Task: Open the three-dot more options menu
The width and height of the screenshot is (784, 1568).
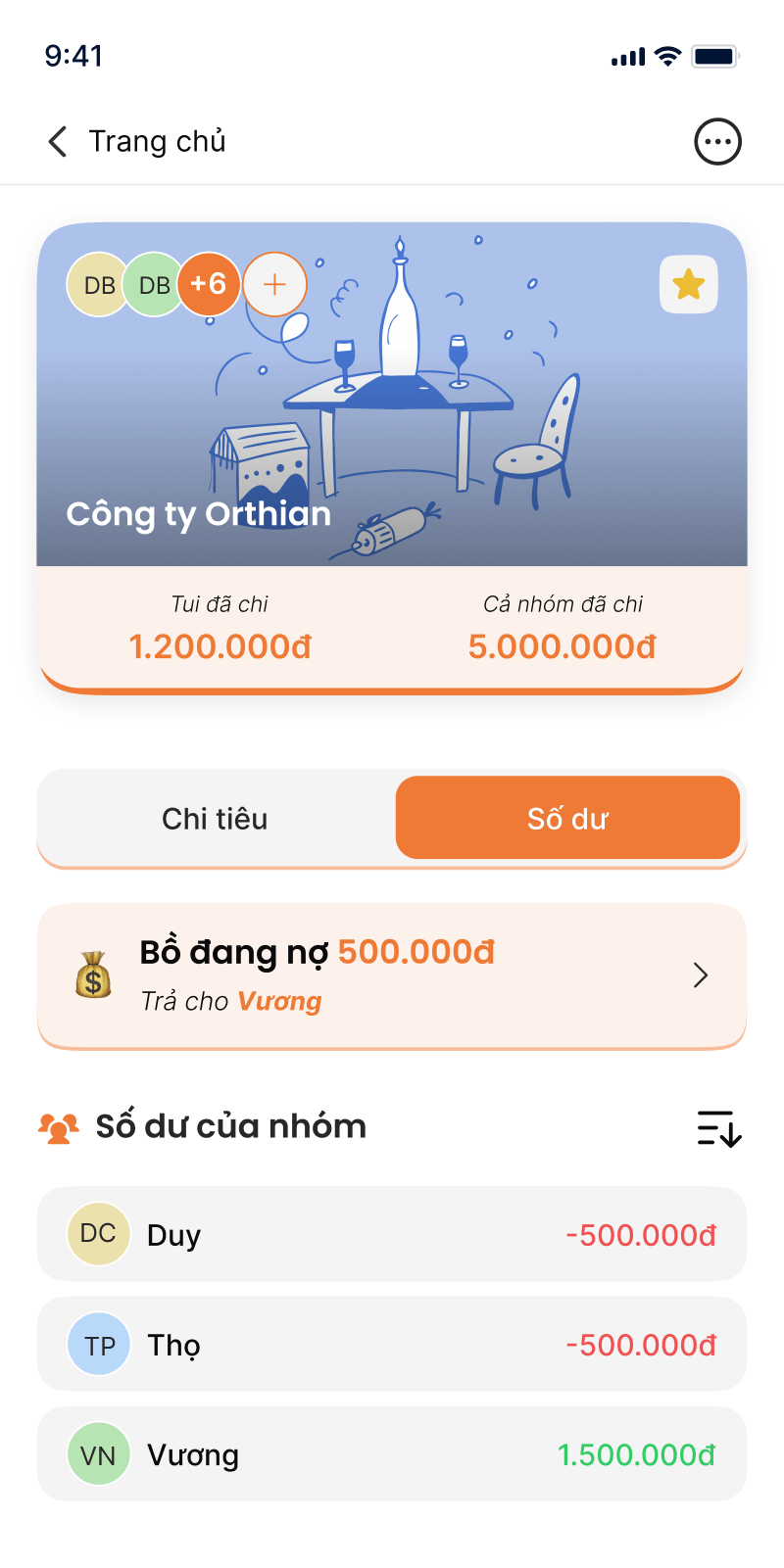Action: pyautogui.click(x=717, y=142)
